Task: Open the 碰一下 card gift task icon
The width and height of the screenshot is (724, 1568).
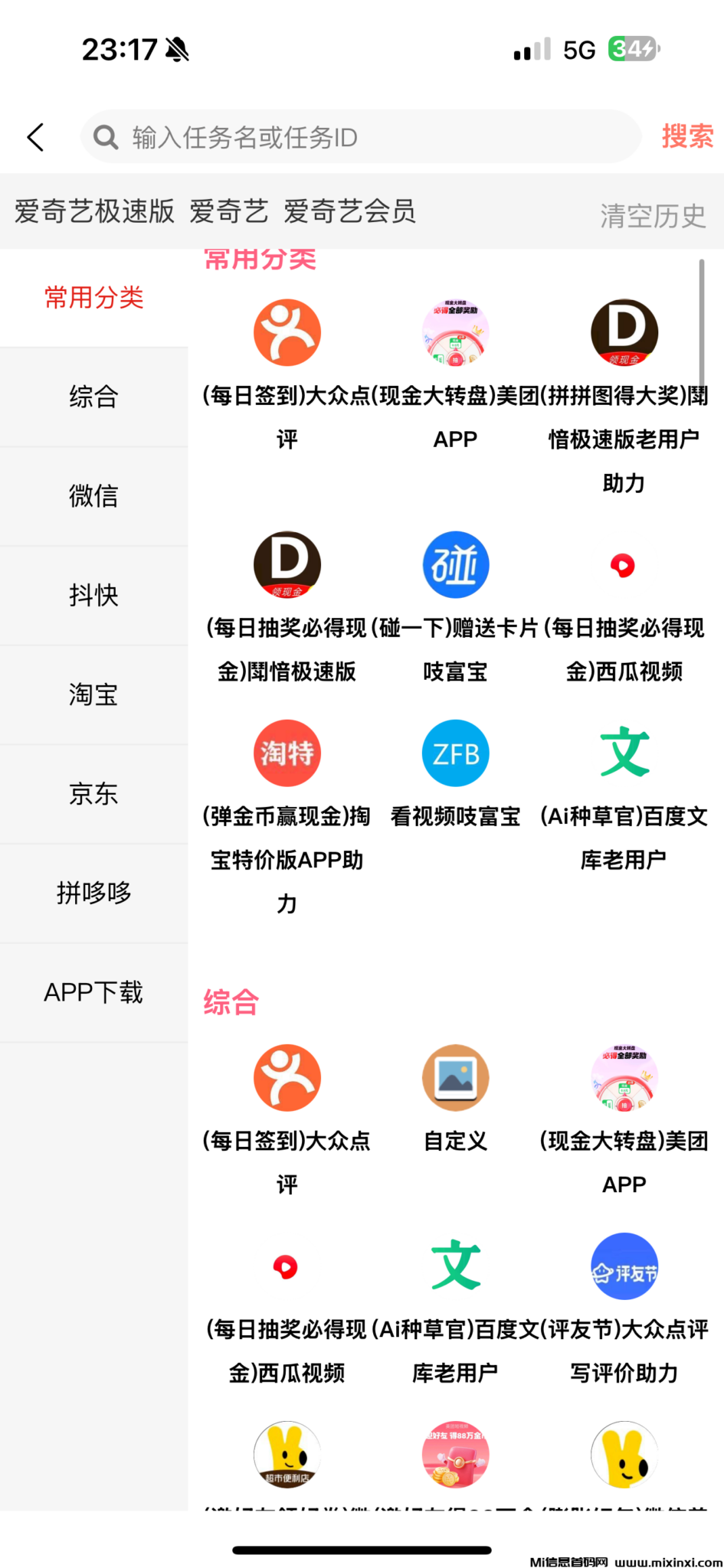Action: 456,565
